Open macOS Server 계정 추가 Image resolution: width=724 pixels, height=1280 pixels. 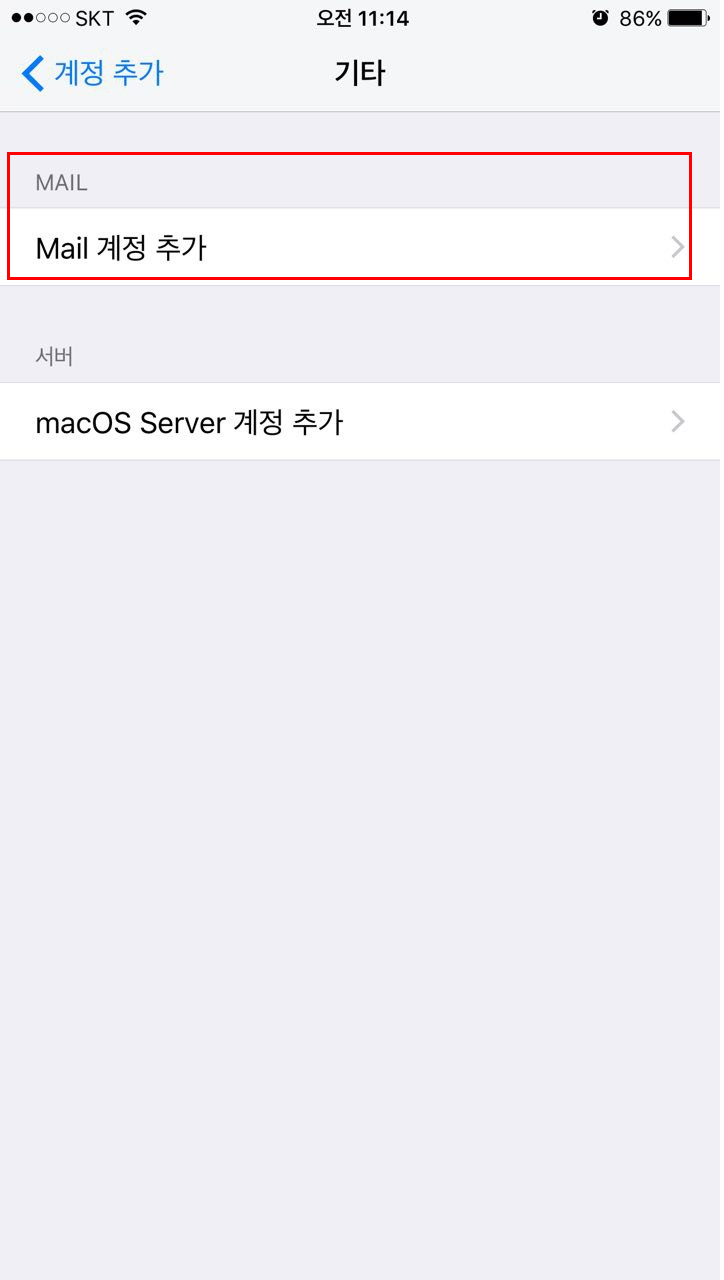pyautogui.click(x=360, y=422)
